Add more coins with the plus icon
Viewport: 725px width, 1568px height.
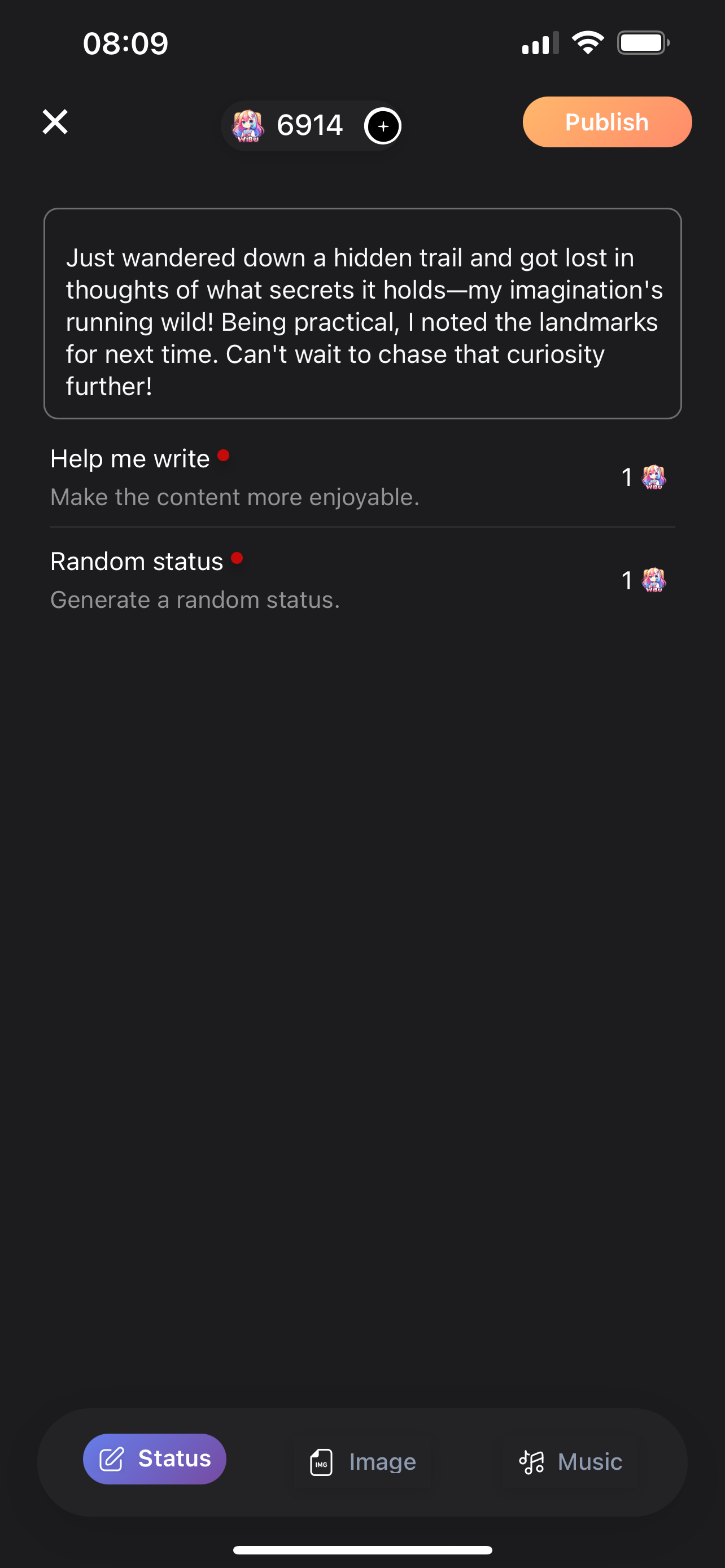pos(382,126)
